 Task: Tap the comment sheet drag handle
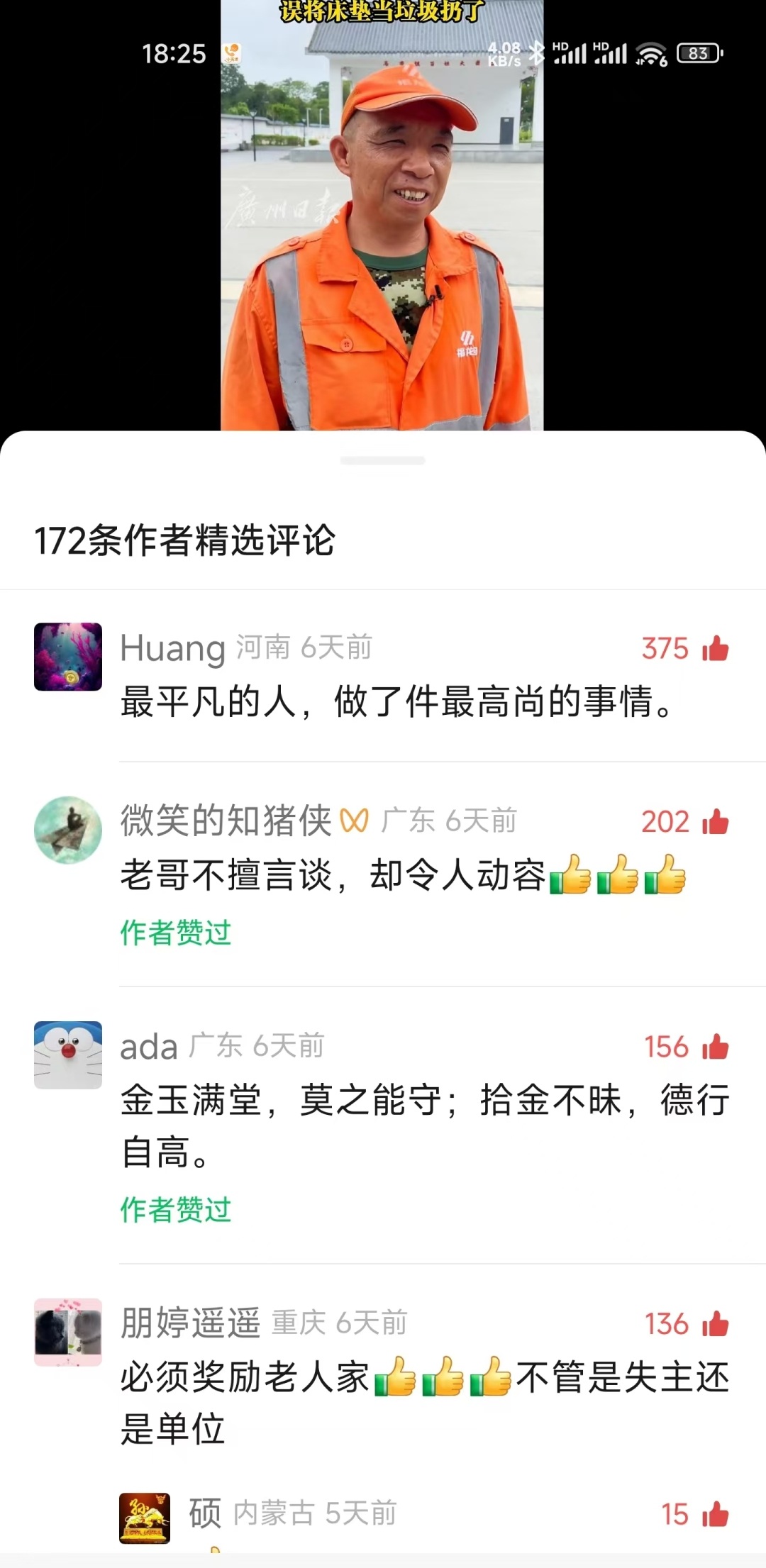pos(382,461)
